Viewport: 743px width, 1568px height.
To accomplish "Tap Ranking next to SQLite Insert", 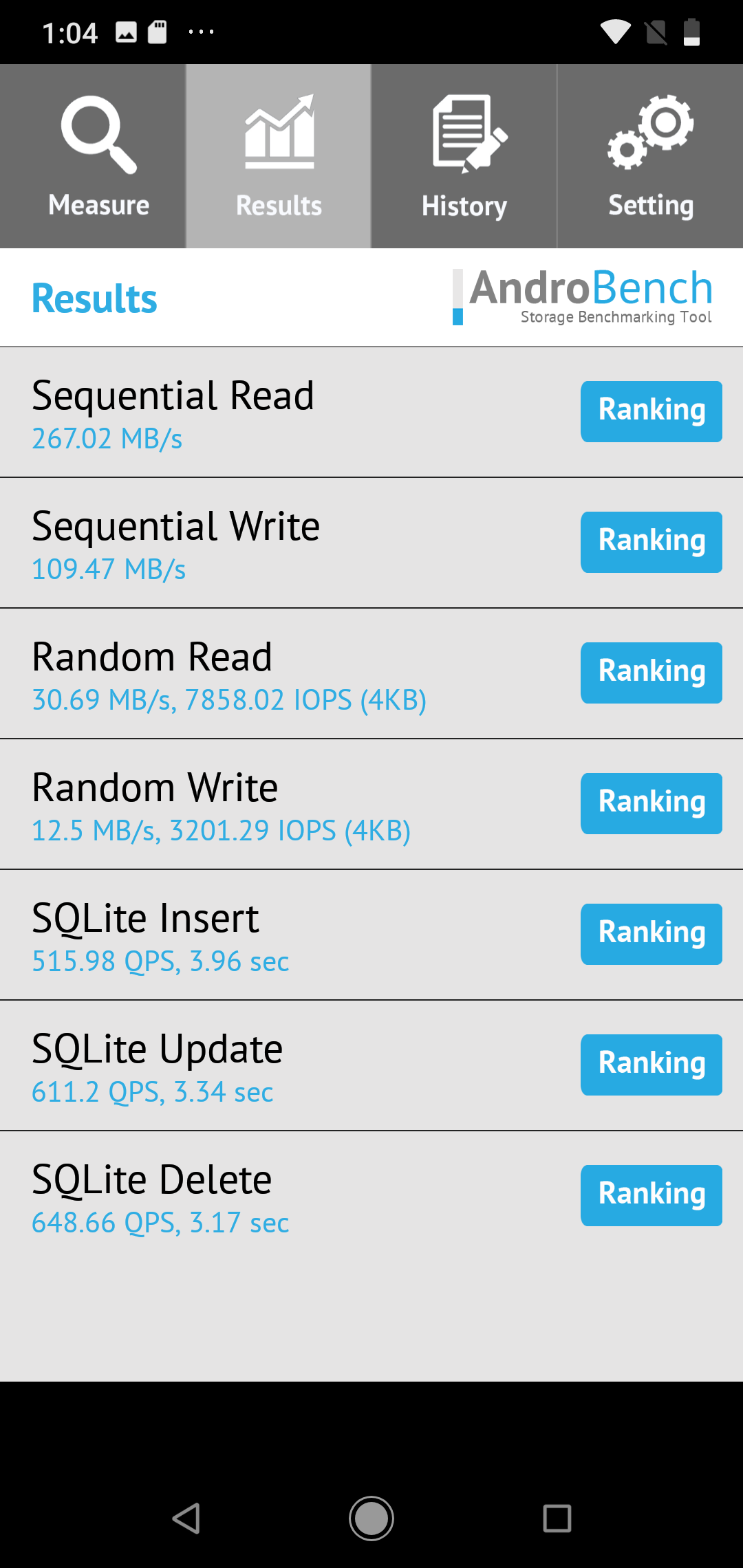I will click(651, 934).
